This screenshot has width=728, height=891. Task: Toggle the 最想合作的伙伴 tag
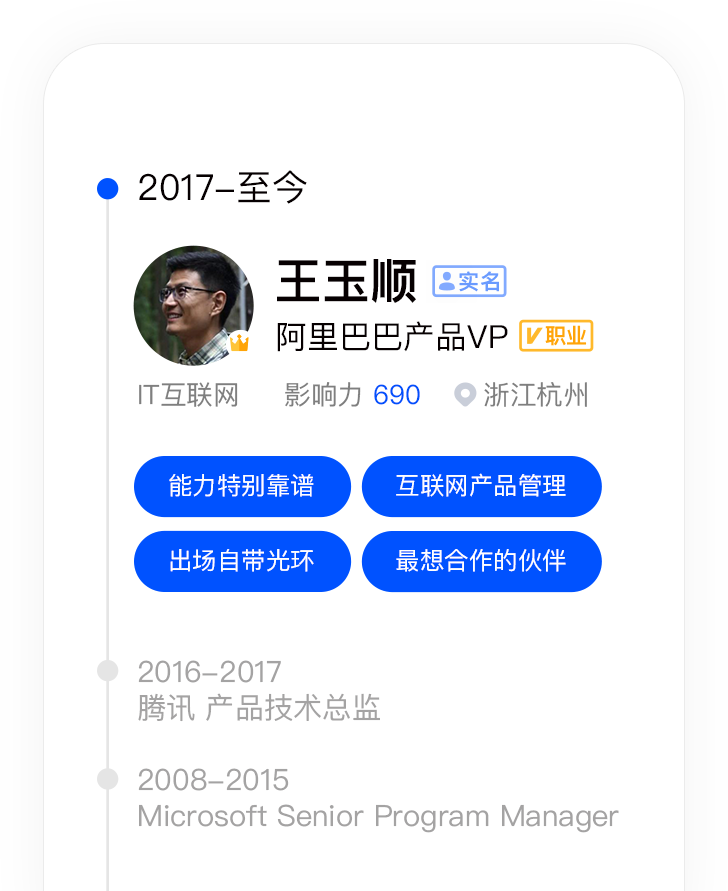tap(481, 561)
